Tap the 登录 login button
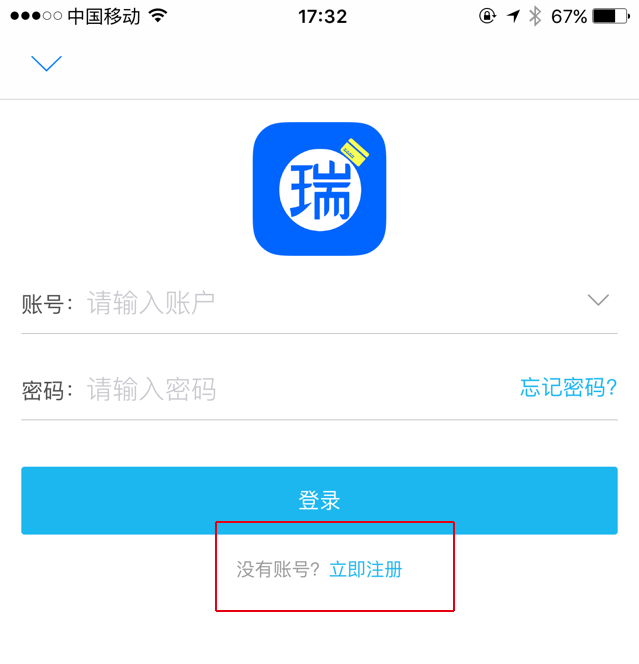The height and width of the screenshot is (664, 639). [319, 500]
